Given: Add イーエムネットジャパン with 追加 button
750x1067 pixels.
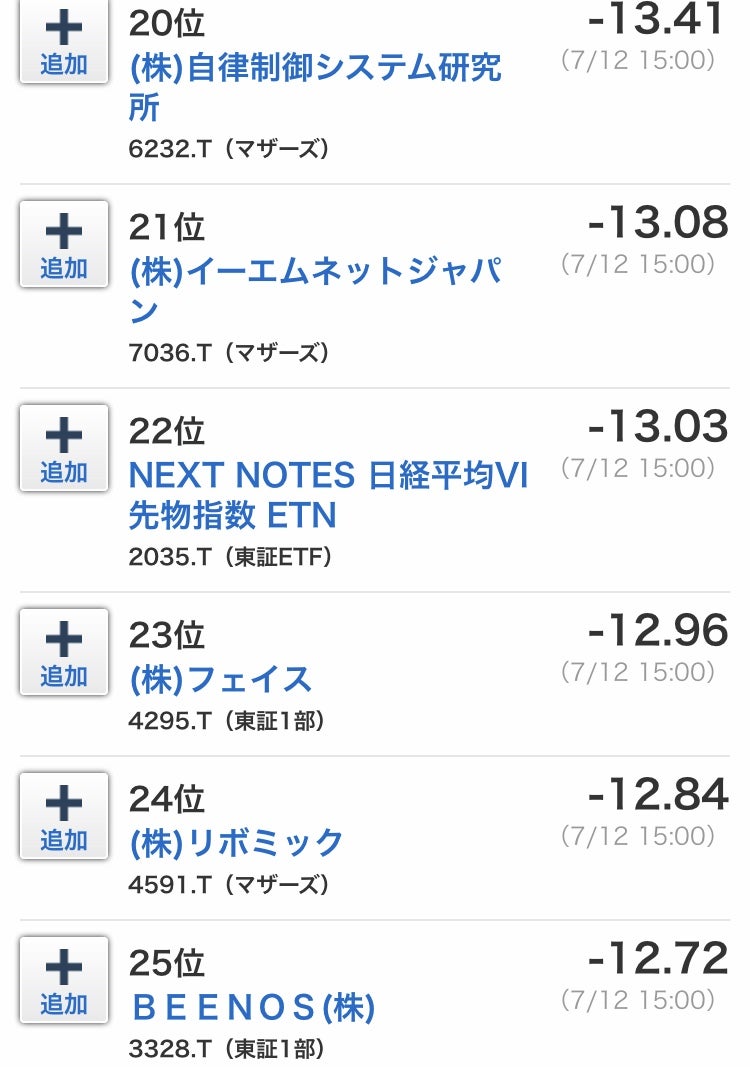Looking at the screenshot, I should pyautogui.click(x=64, y=243).
